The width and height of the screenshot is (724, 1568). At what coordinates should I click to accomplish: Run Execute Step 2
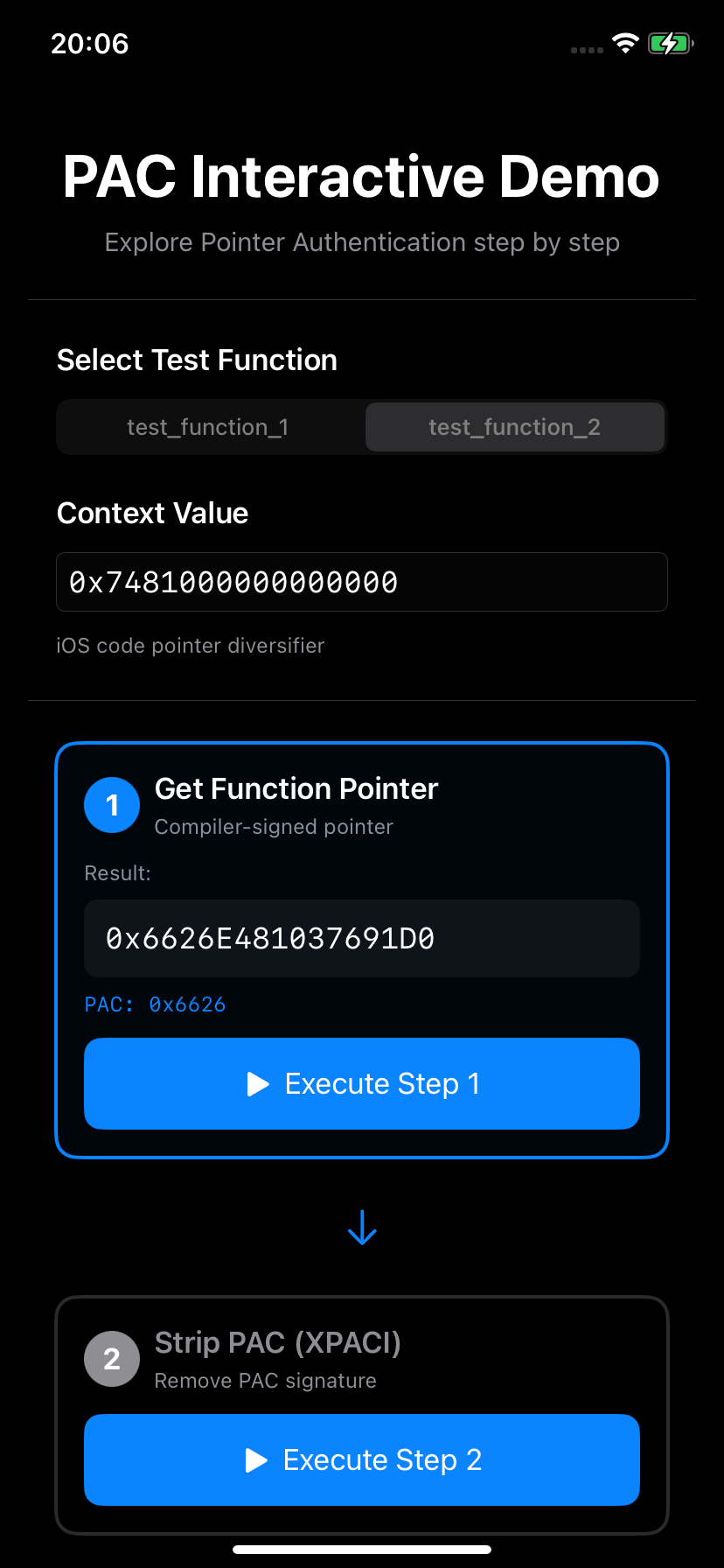[361, 1459]
